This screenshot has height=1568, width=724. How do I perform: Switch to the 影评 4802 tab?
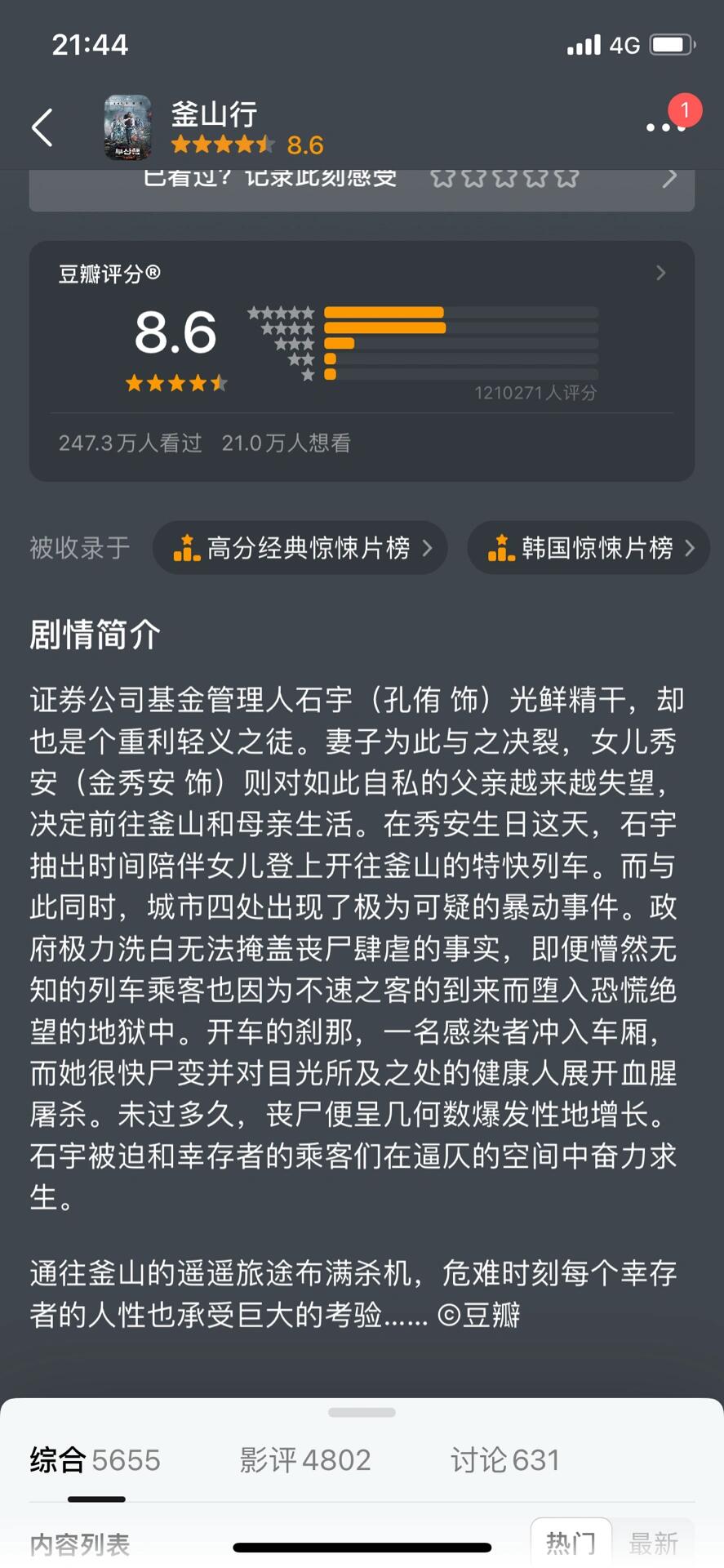pyautogui.click(x=305, y=1460)
